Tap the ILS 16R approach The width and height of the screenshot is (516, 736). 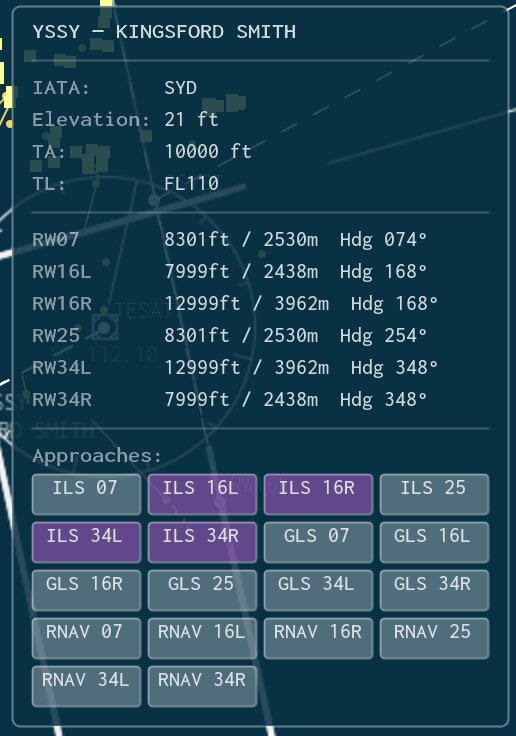coord(318,494)
